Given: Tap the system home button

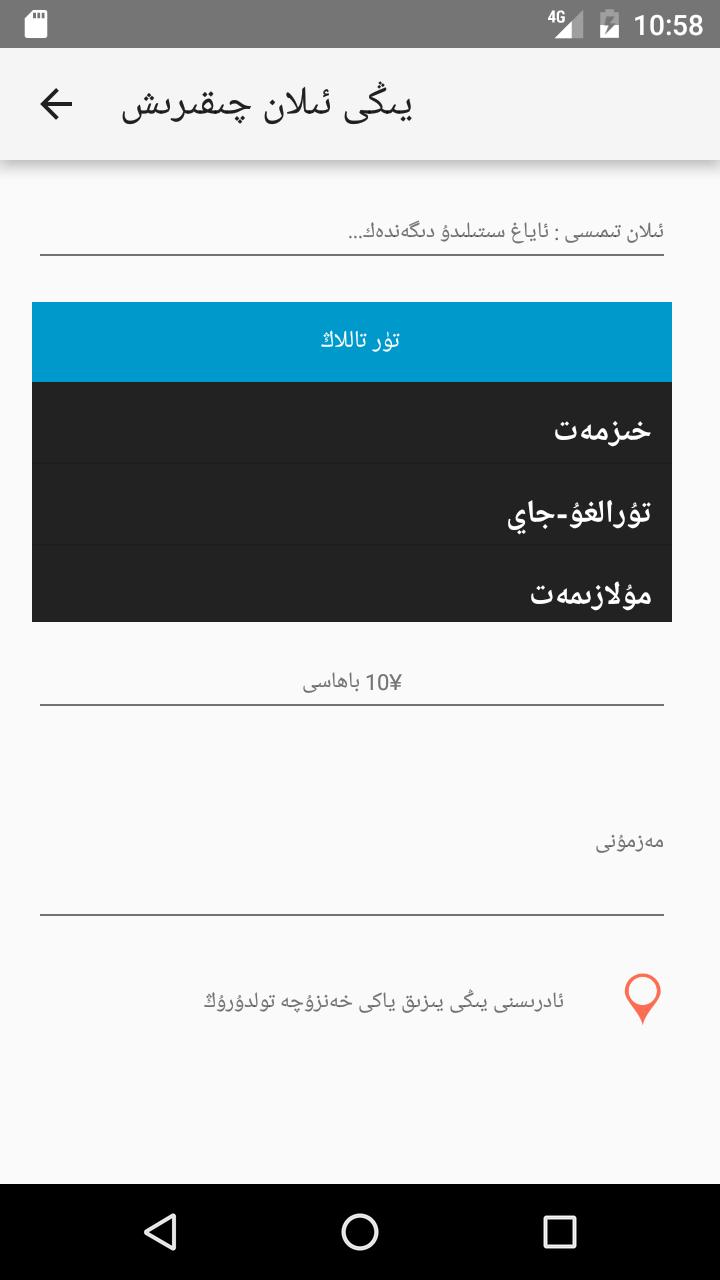Looking at the screenshot, I should 360,1232.
